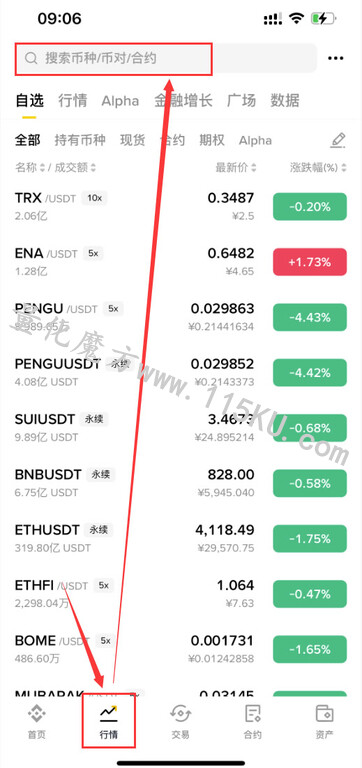Open the 广场 top tab
Viewport: 362px width, 768px height.
pos(241,101)
